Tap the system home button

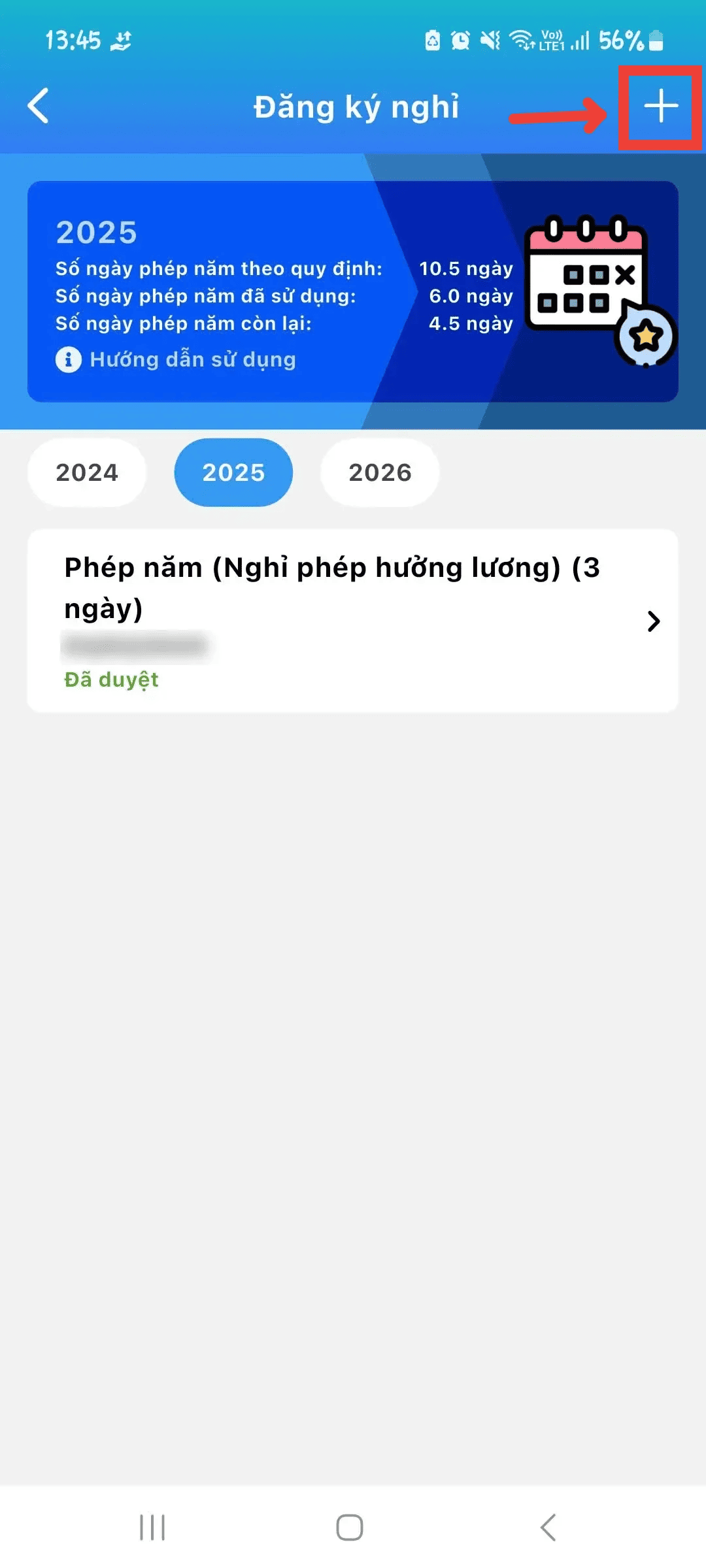pyautogui.click(x=350, y=1527)
